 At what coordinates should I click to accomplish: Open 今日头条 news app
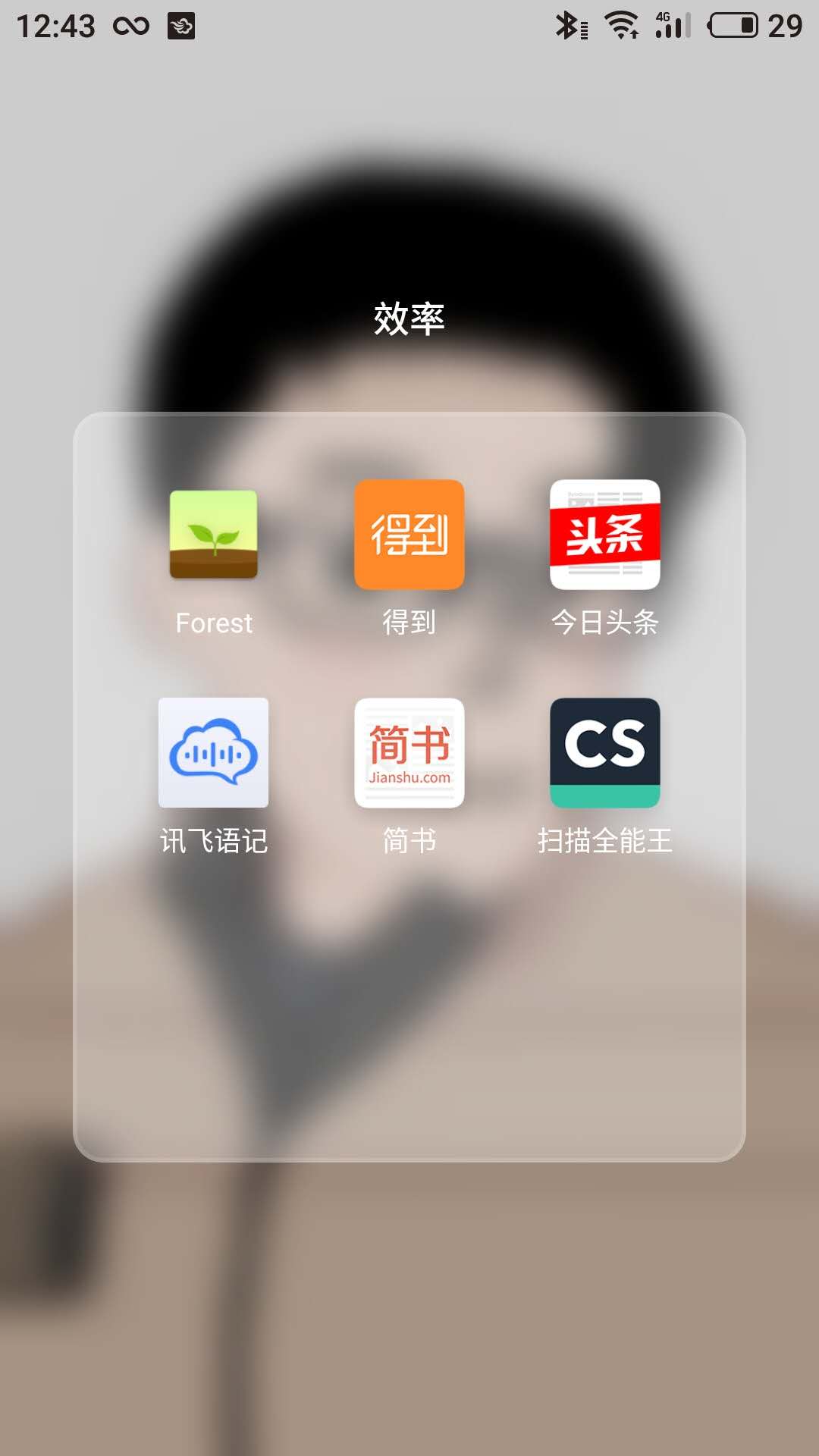[604, 535]
